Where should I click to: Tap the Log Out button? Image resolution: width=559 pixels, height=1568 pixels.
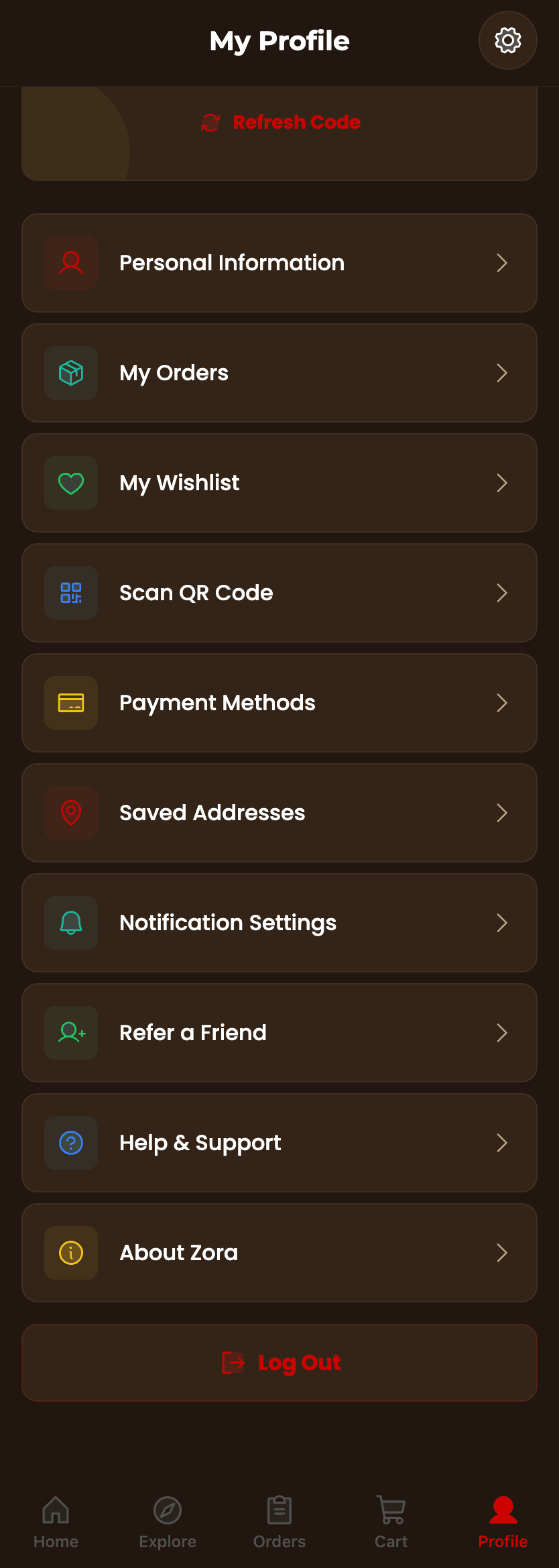279,1363
